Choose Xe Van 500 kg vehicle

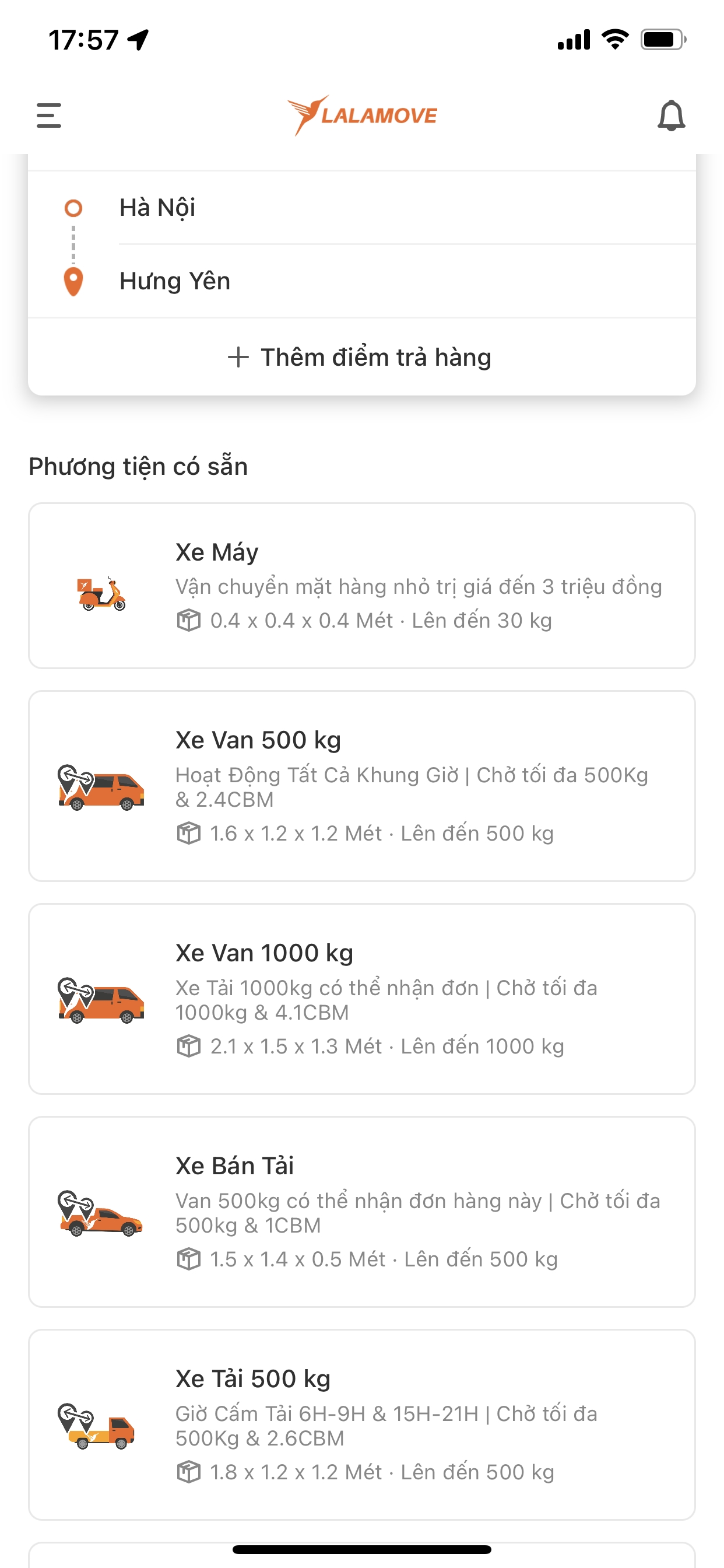361,785
